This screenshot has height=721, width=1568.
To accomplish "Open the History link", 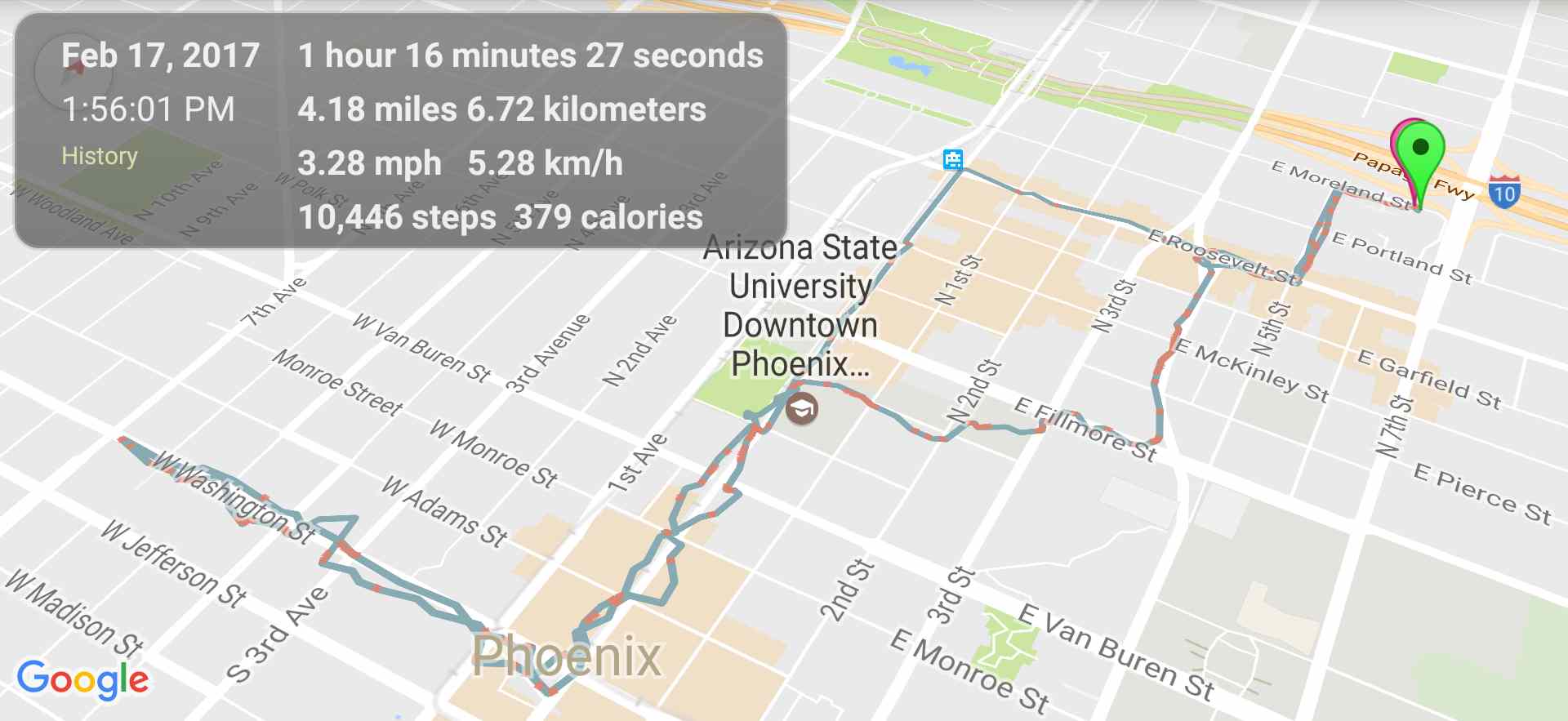I will (100, 156).
